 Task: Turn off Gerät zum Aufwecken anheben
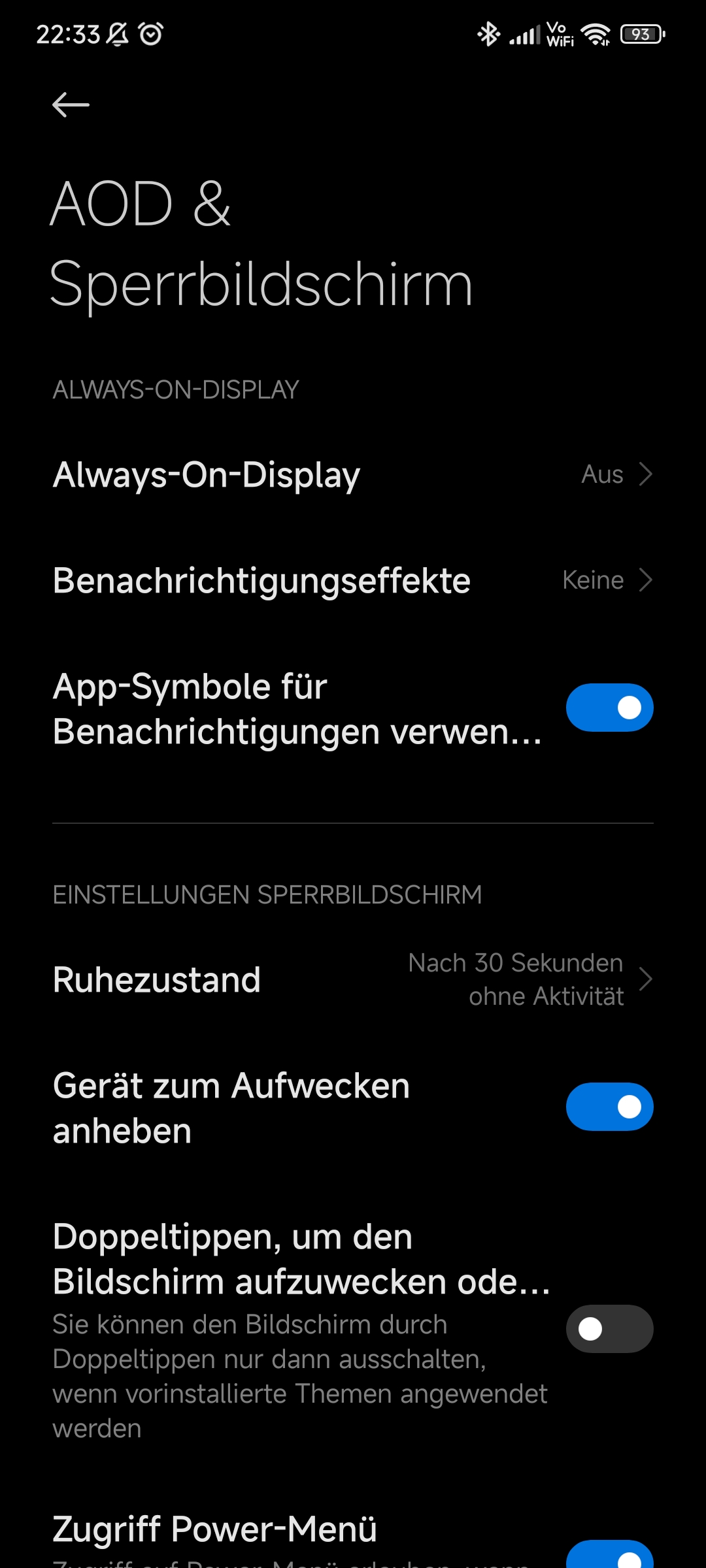click(x=609, y=1107)
